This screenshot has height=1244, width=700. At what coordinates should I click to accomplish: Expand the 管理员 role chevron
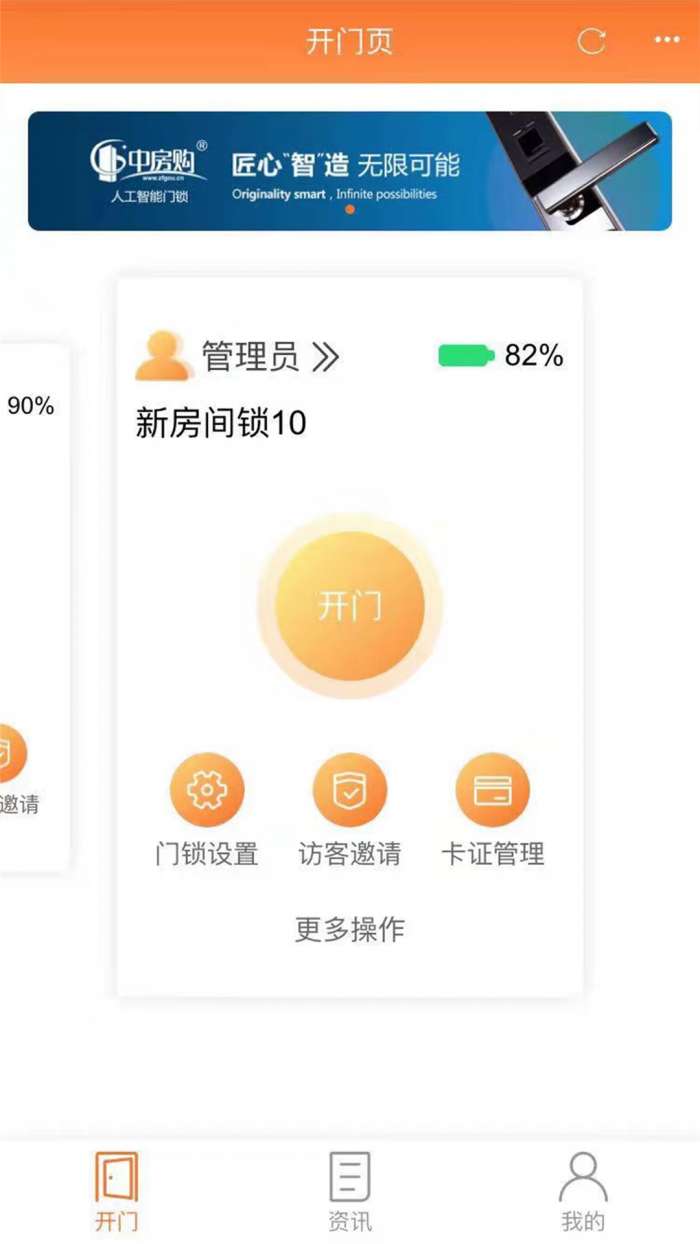pos(325,356)
